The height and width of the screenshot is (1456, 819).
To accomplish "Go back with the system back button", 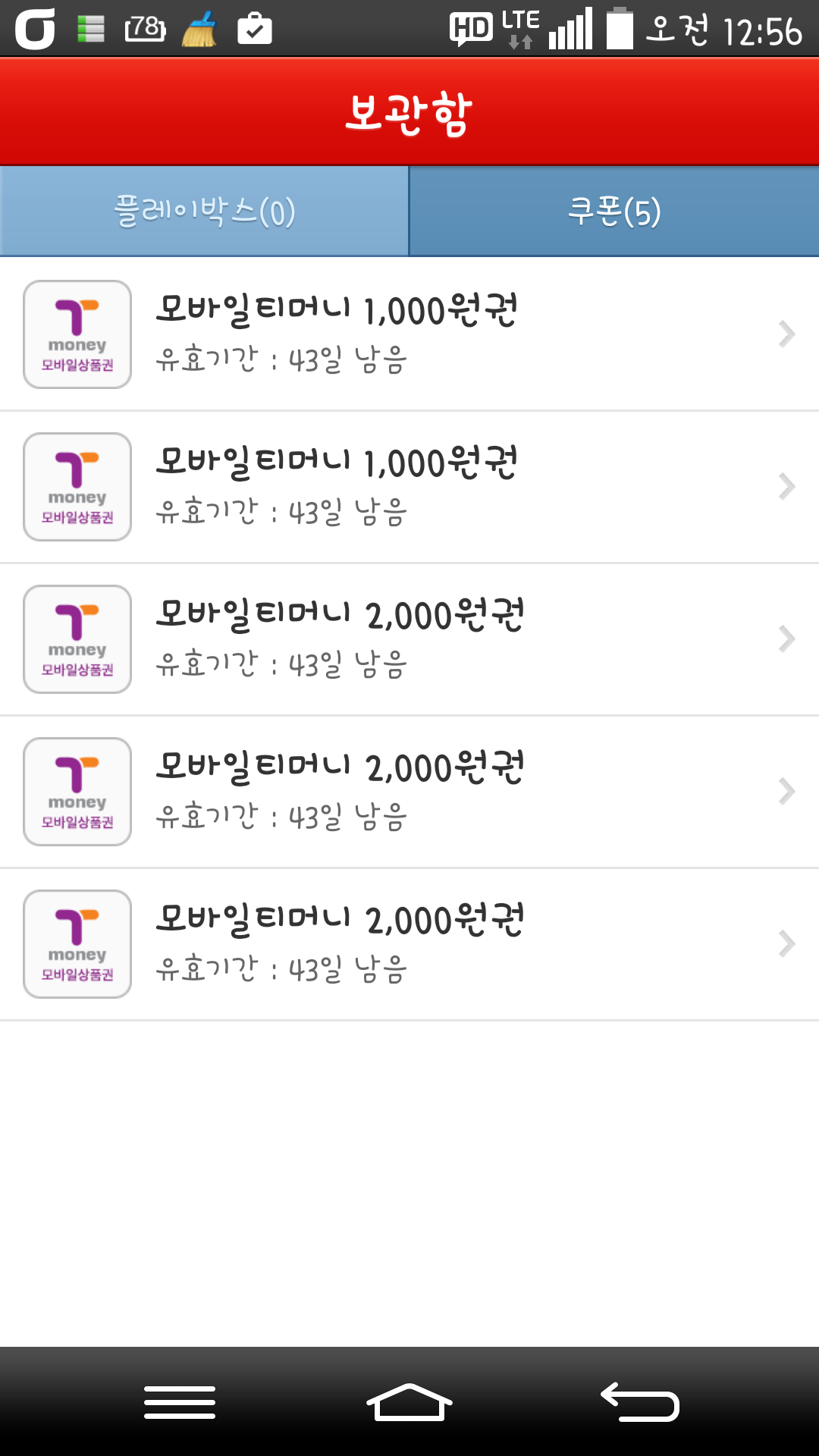I will point(639,1401).
